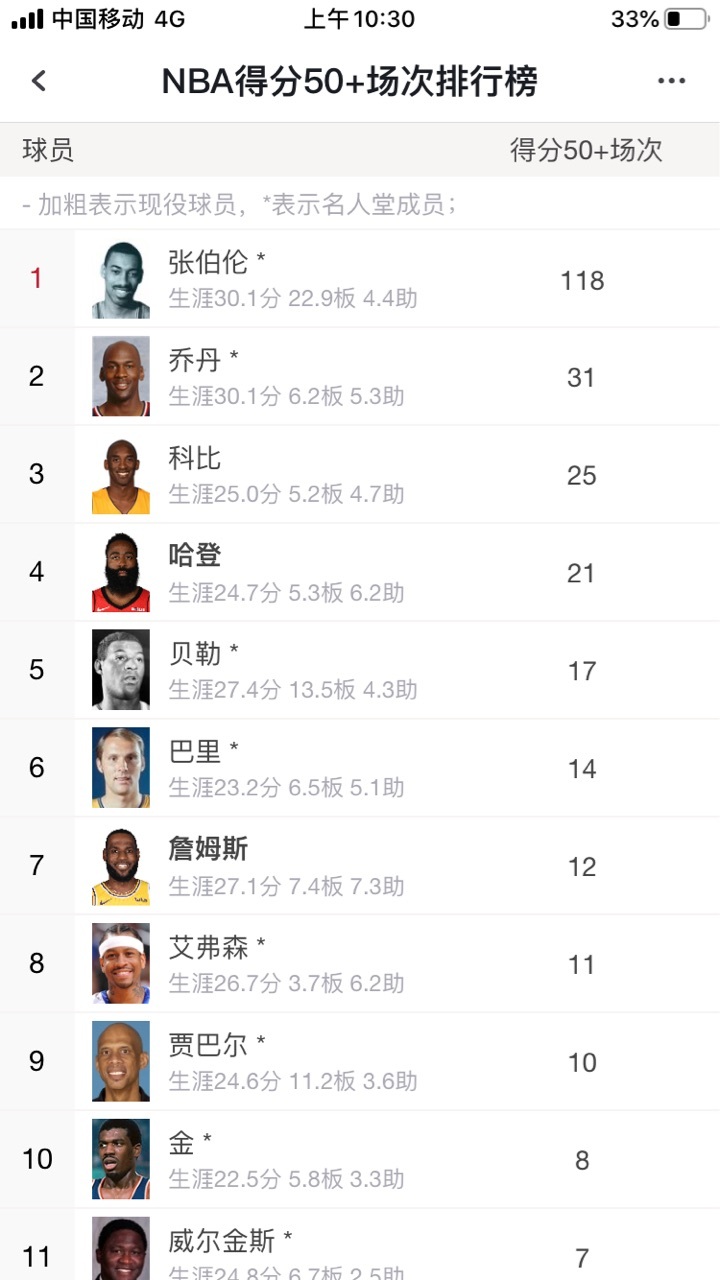Open the 金 player row
This screenshot has height=1280, width=720.
click(360, 1160)
